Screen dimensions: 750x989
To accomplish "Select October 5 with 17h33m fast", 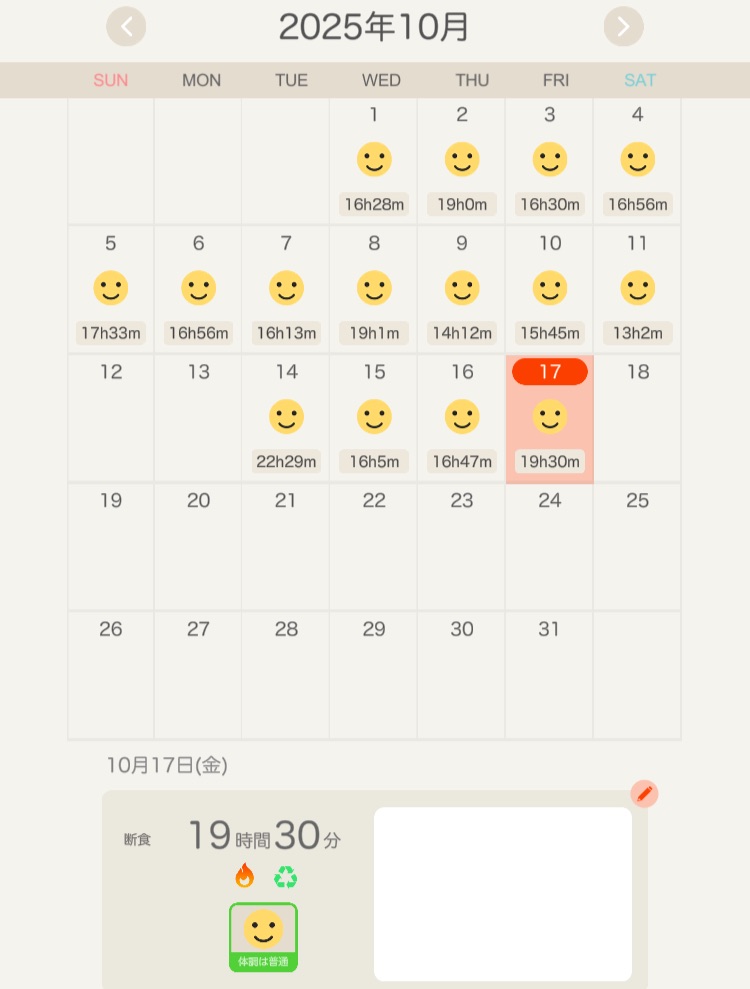I will pyautogui.click(x=111, y=290).
